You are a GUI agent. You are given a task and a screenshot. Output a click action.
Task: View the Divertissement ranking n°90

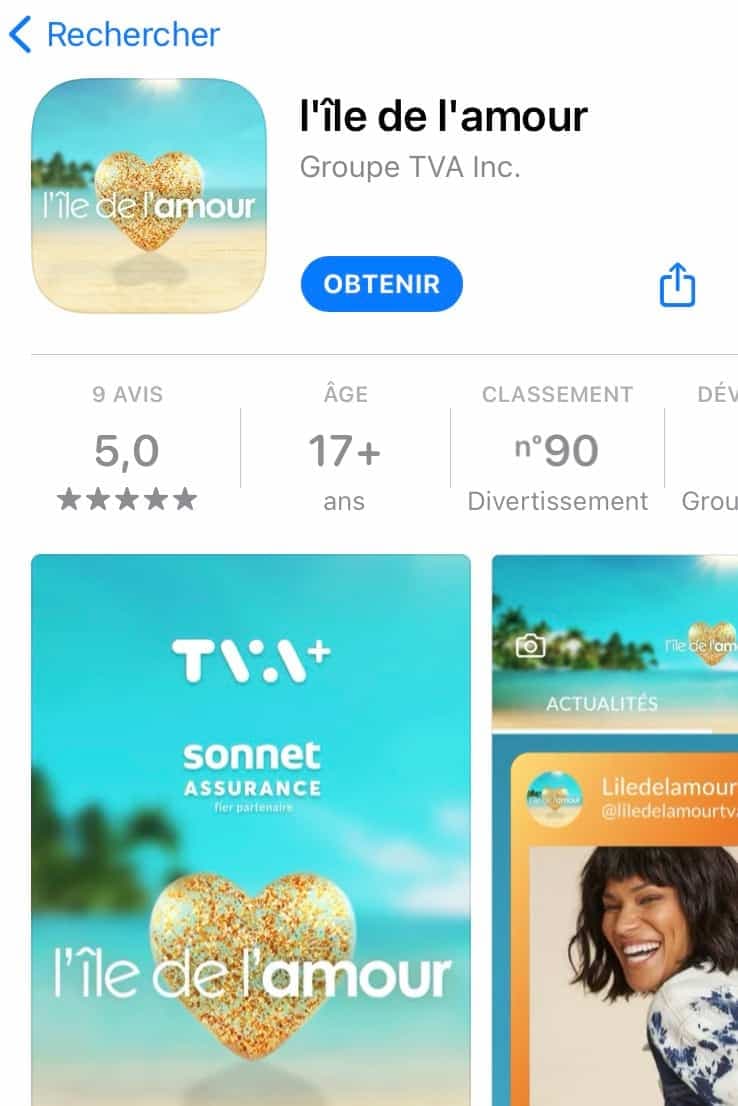click(557, 450)
